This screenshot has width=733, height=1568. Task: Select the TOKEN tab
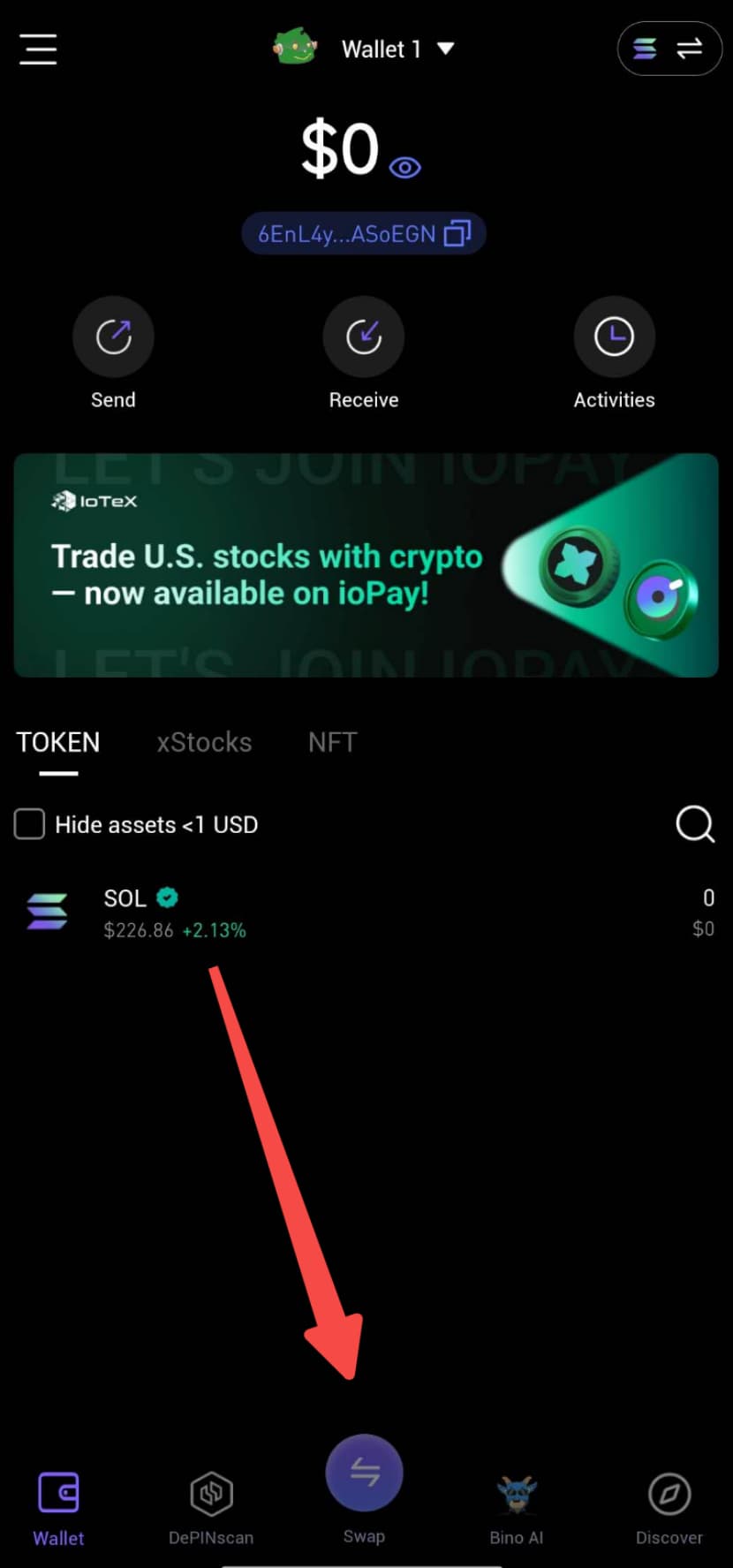[x=58, y=742]
